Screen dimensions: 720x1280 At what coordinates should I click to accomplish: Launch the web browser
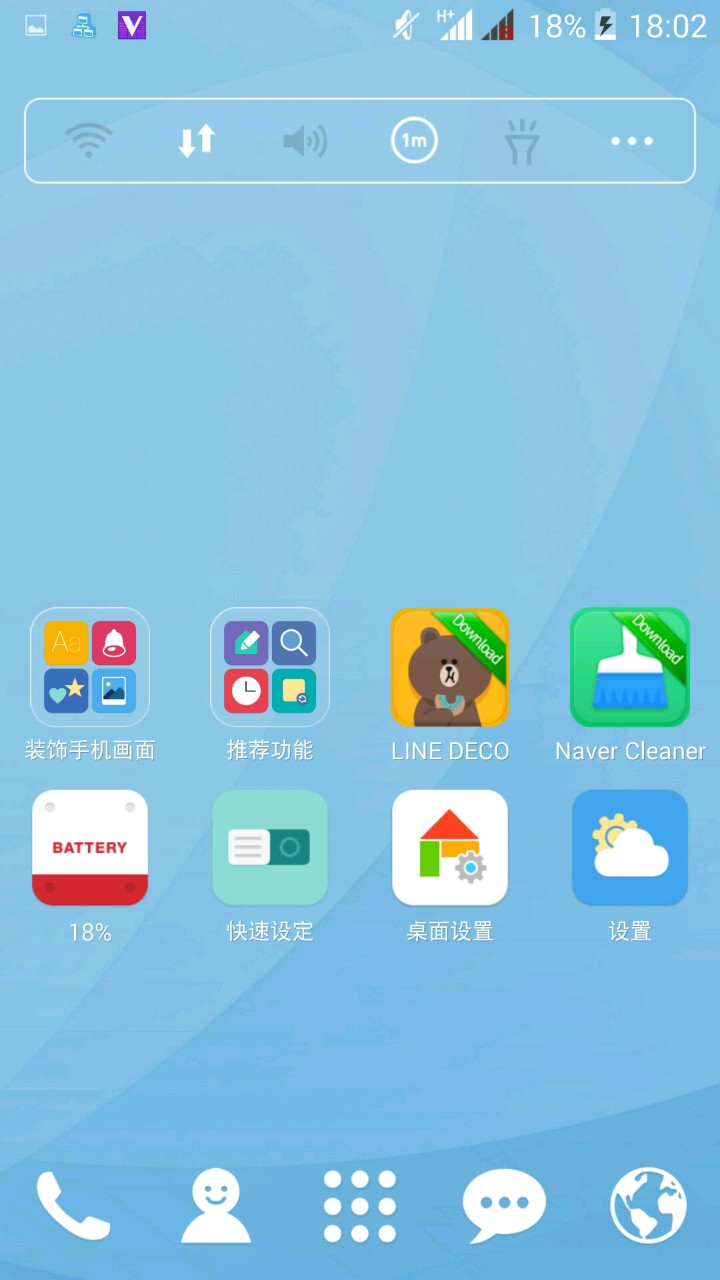pos(648,1206)
